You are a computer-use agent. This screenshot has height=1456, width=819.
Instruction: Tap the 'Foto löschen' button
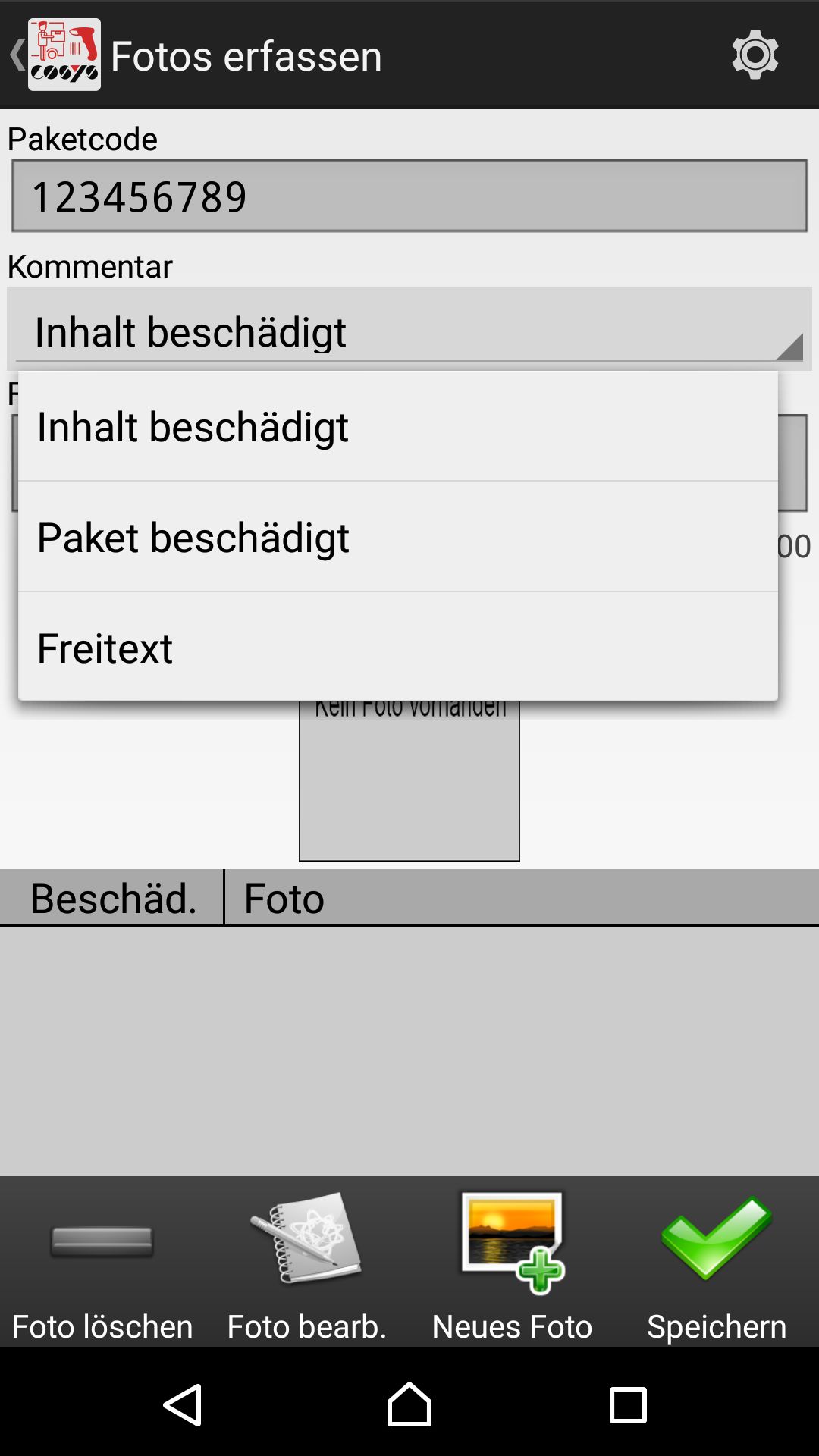[x=102, y=1263]
